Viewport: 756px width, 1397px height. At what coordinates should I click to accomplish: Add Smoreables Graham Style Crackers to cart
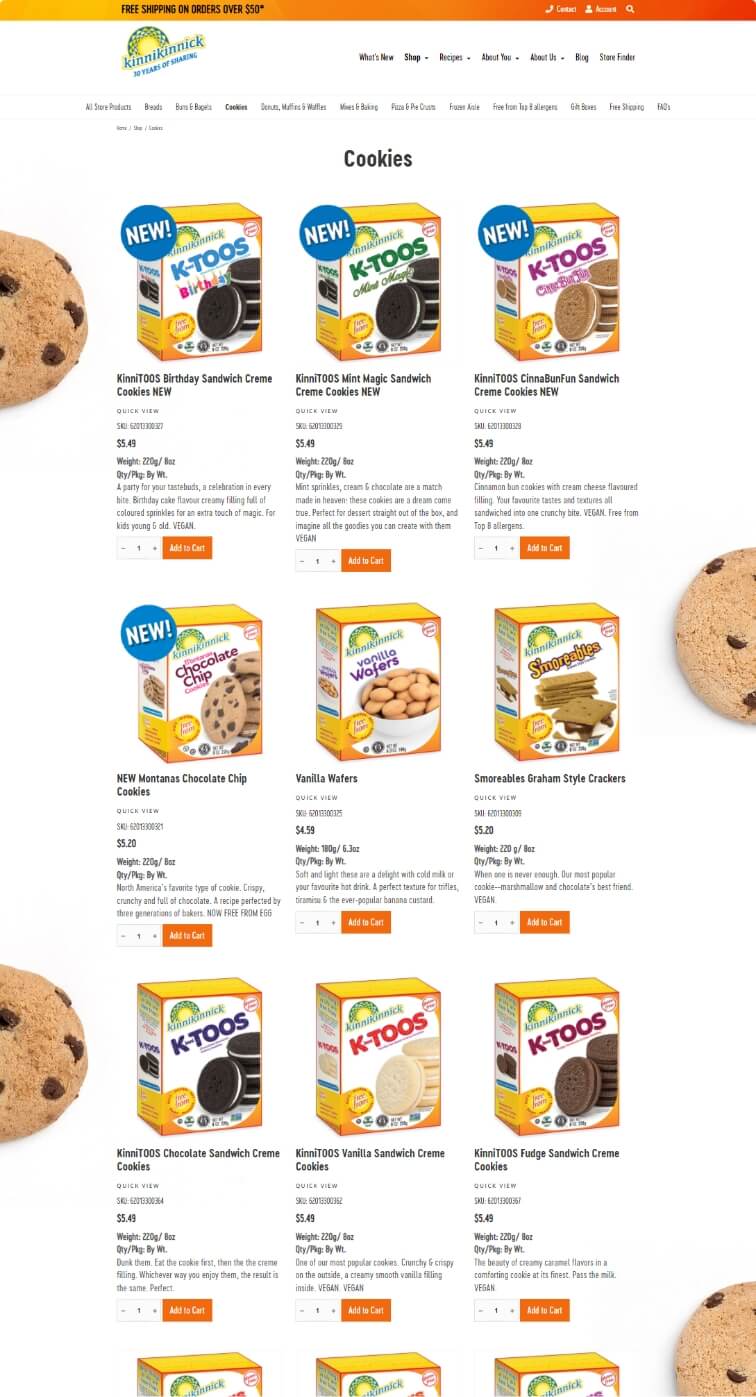point(544,922)
